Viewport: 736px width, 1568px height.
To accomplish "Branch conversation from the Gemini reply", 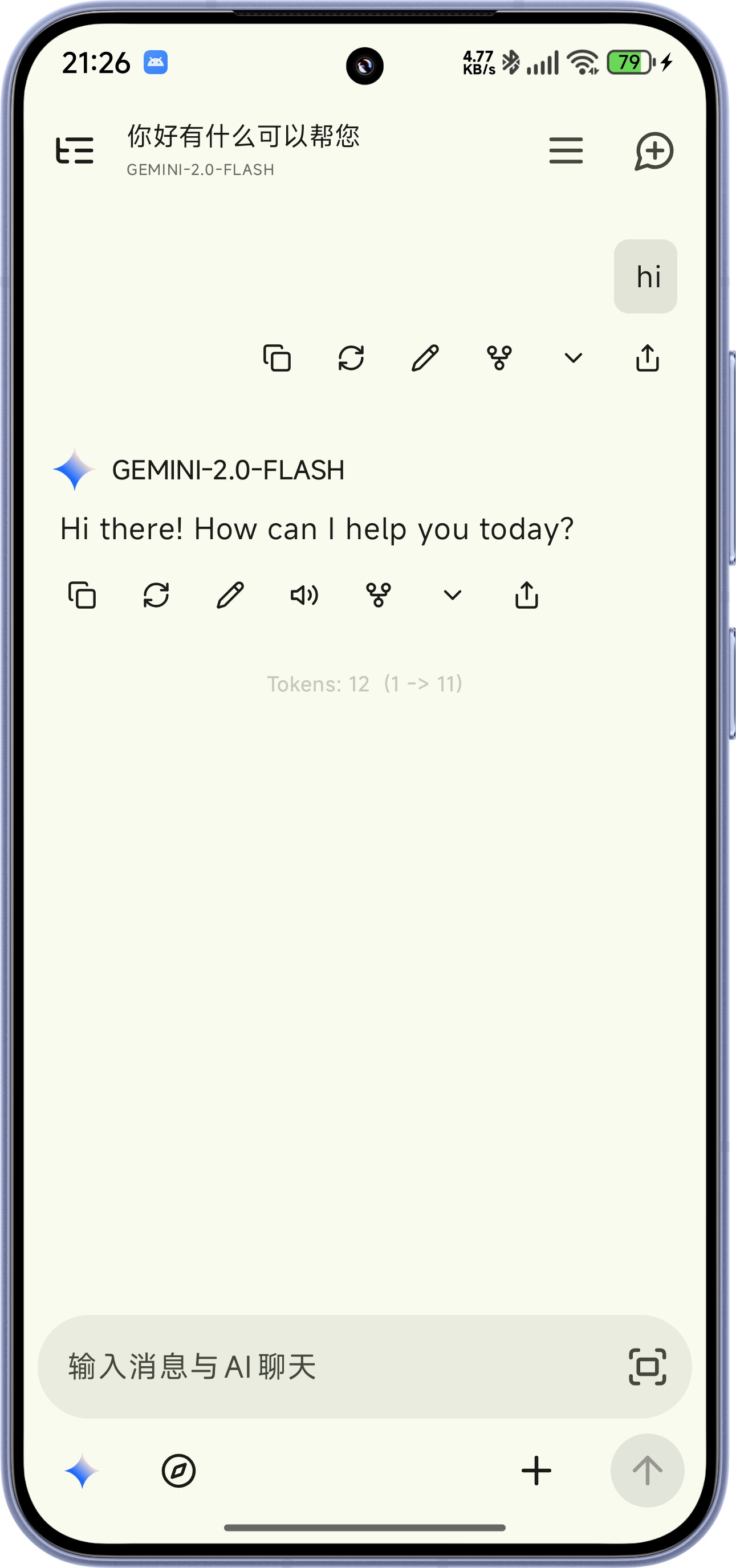I will (379, 595).
